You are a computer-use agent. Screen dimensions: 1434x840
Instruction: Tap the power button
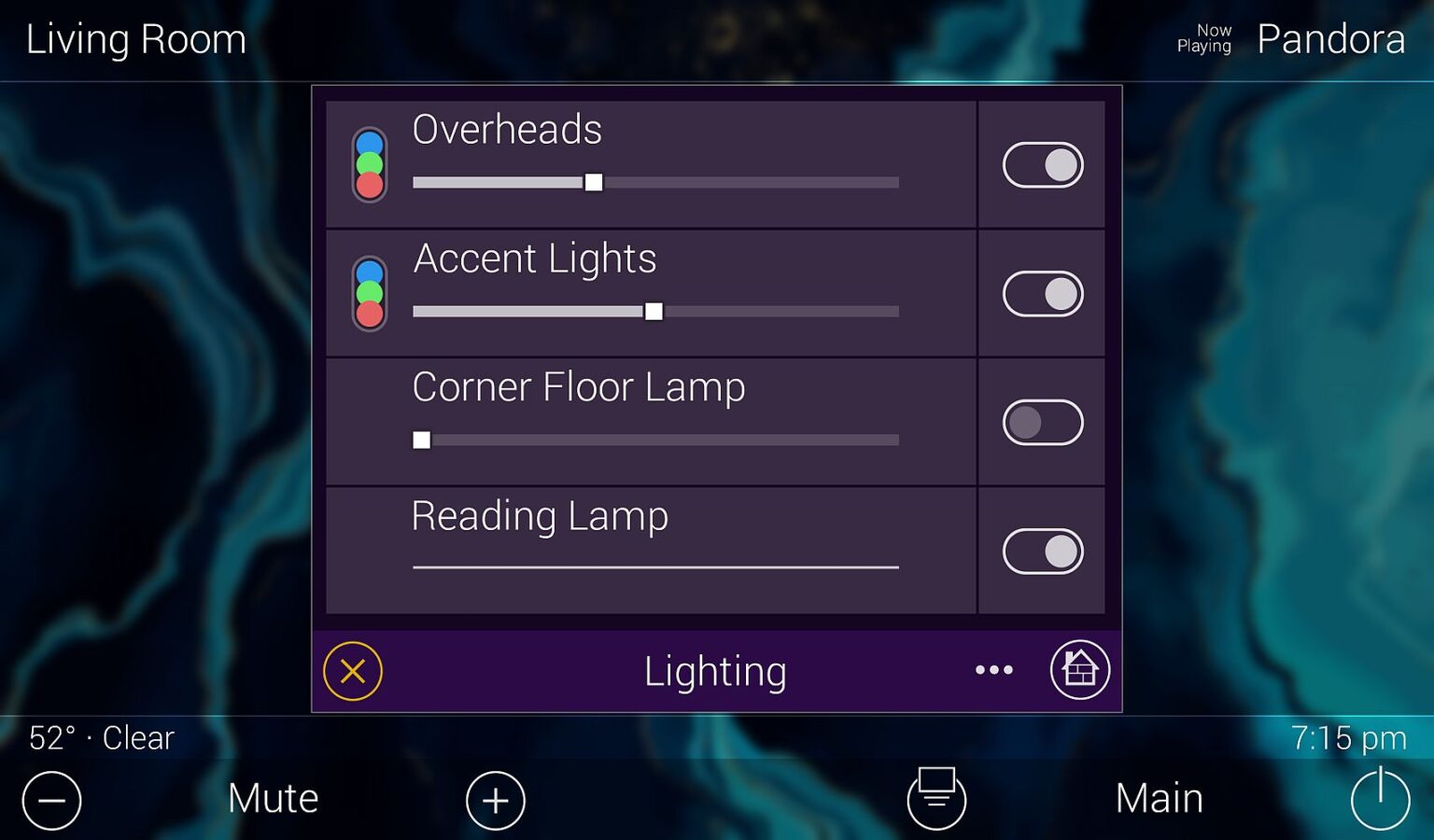click(x=1380, y=800)
